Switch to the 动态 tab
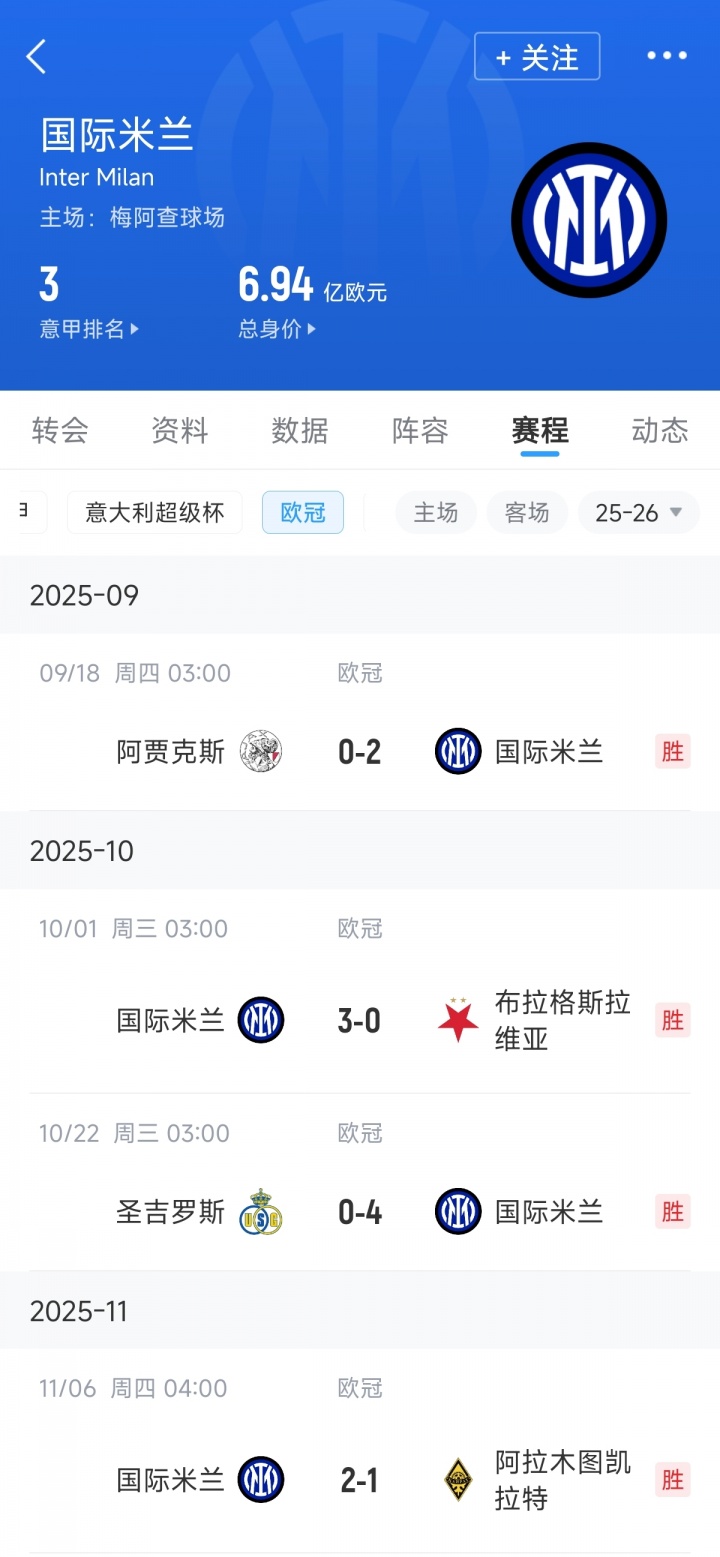The image size is (720, 1557). (660, 431)
